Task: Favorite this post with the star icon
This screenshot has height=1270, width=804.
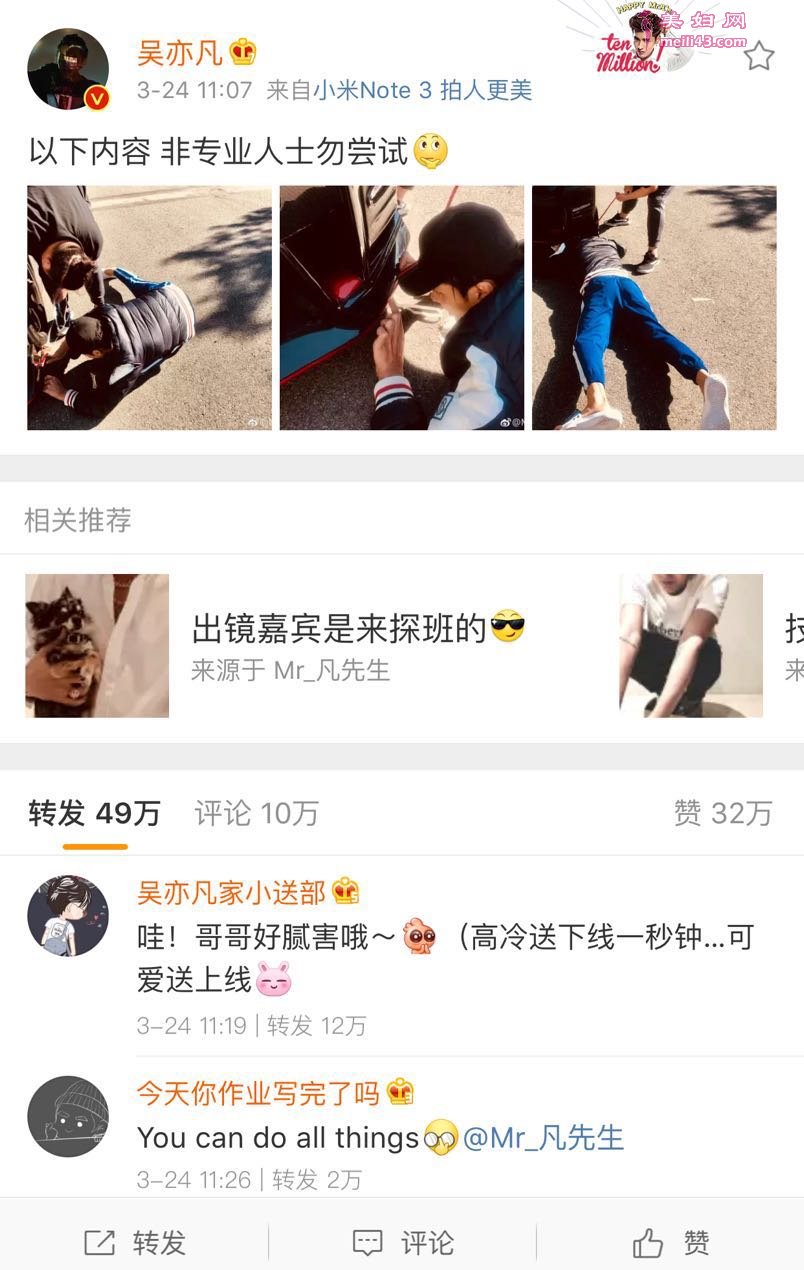Action: coord(759,57)
